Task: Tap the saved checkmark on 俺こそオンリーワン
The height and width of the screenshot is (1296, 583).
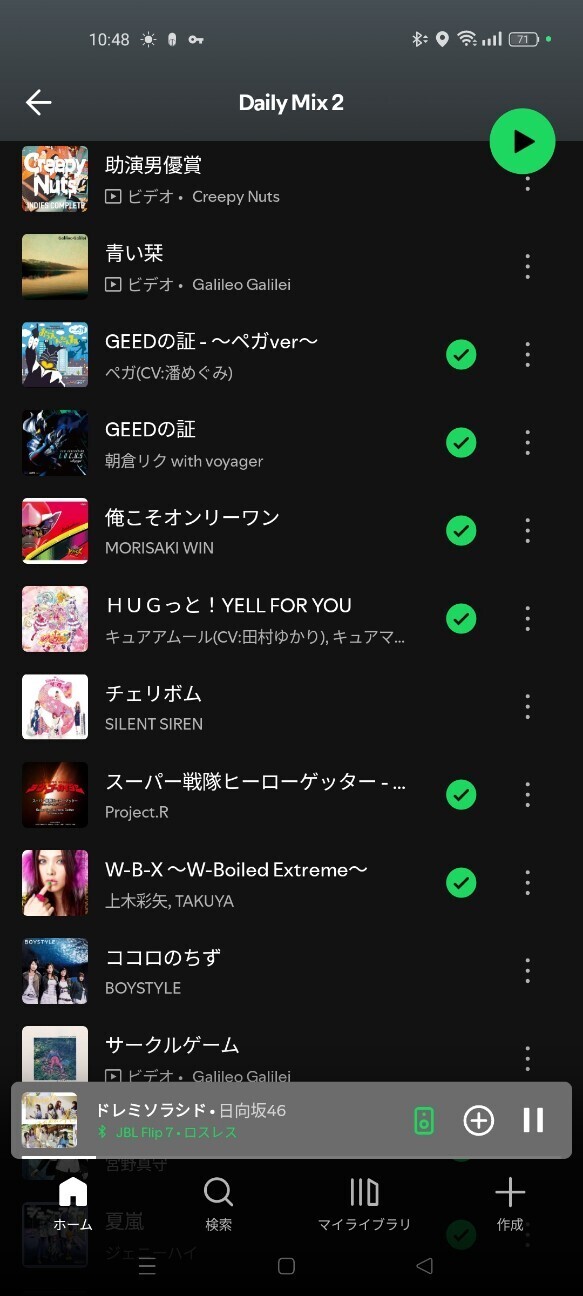Action: (x=461, y=530)
